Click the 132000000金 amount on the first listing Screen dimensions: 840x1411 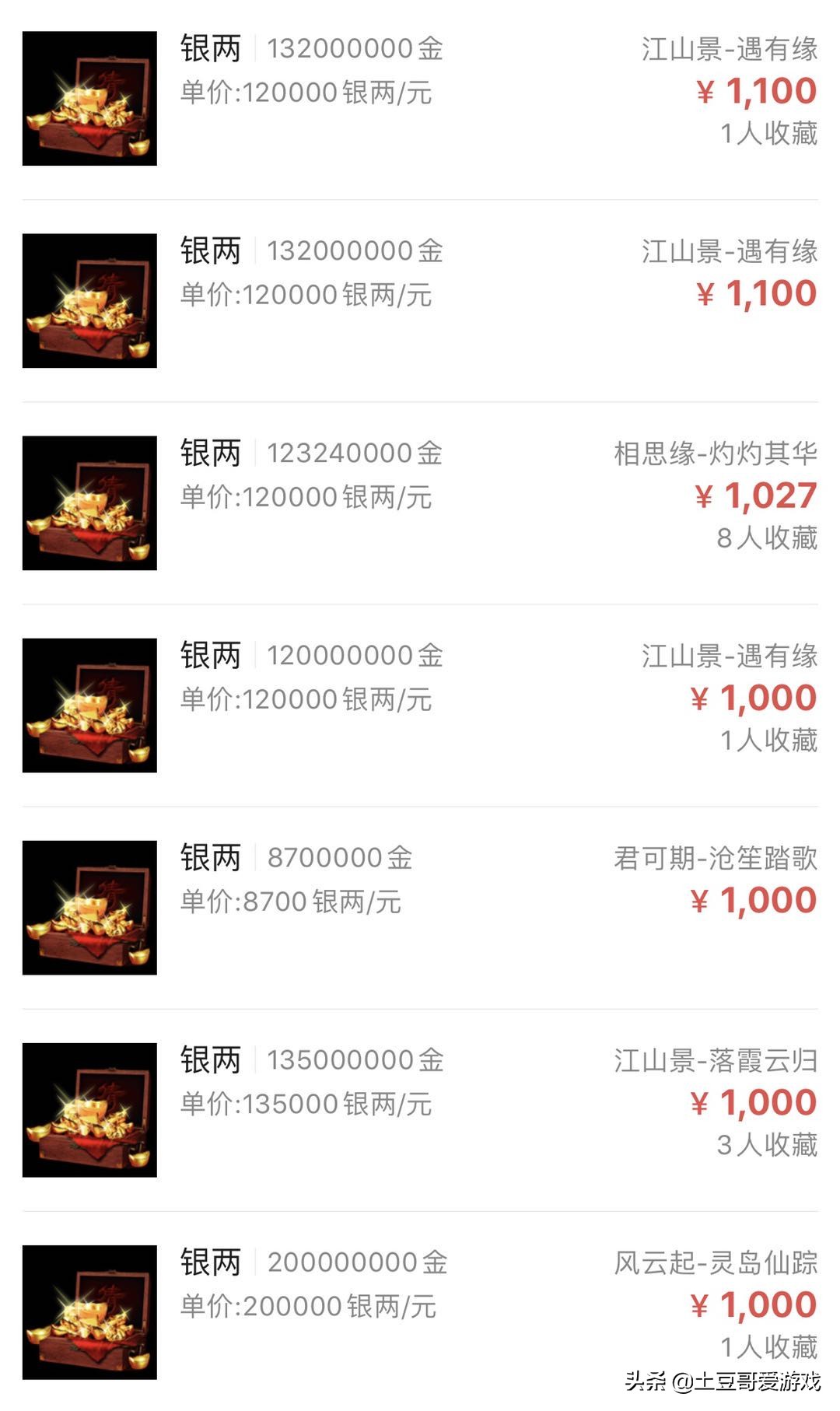[x=354, y=48]
